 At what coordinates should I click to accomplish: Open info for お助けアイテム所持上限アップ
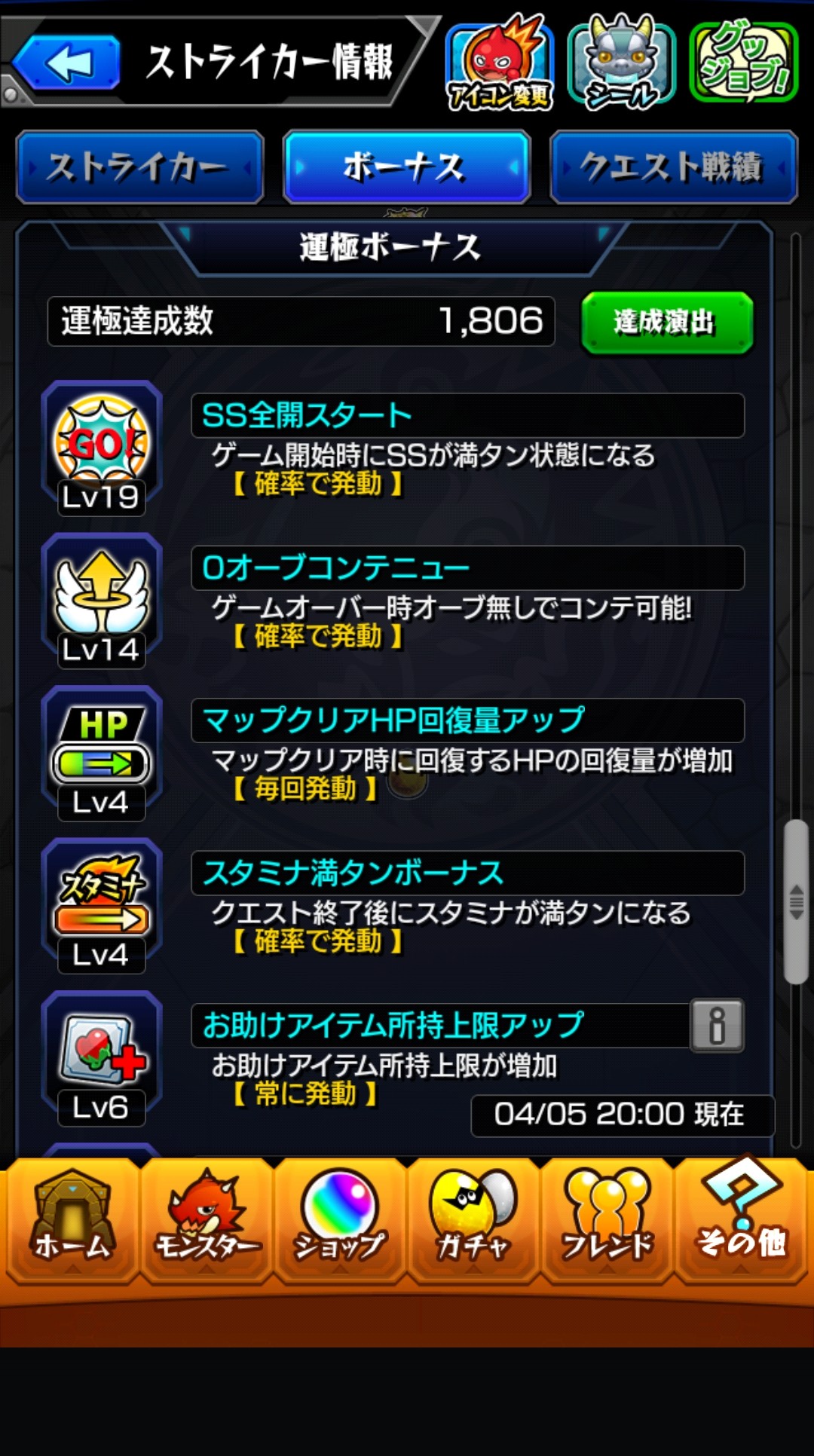(717, 1025)
